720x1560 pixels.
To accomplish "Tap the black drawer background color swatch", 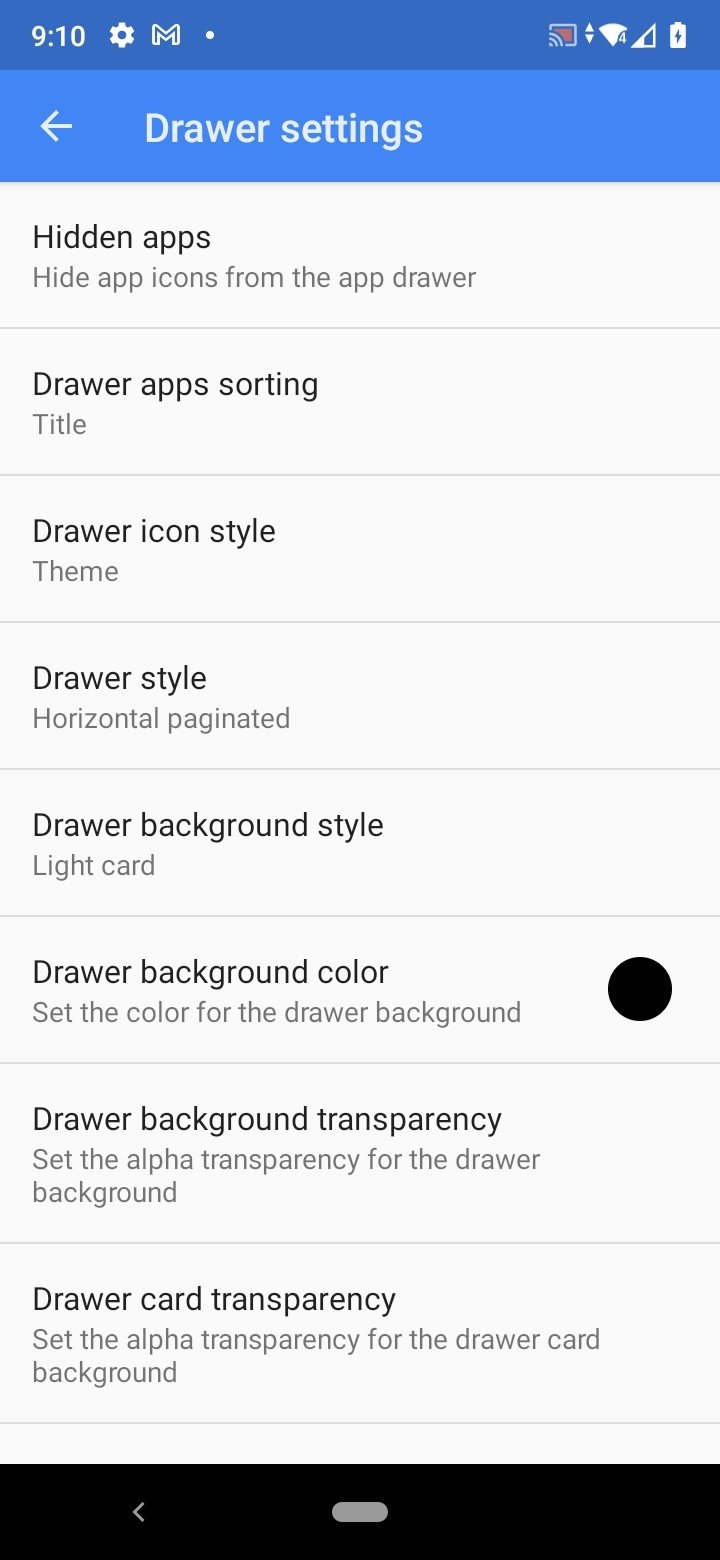I will click(640, 989).
